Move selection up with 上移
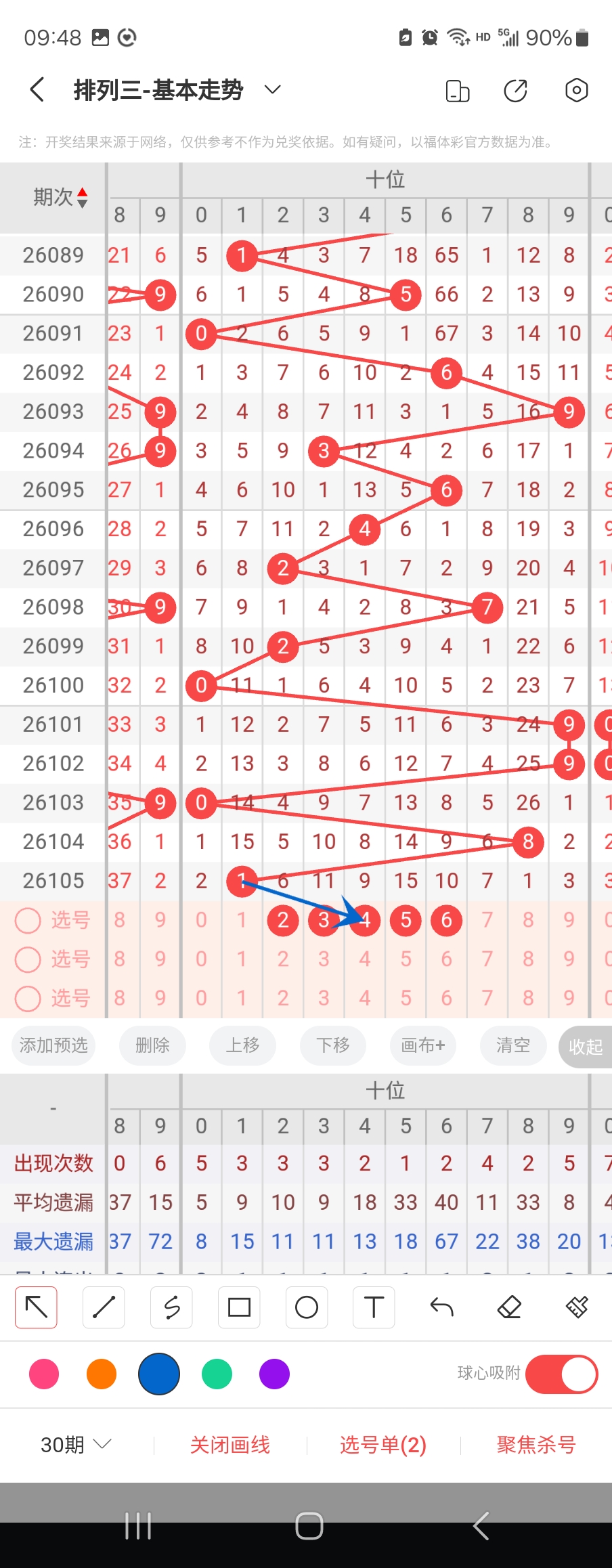612x1568 pixels. 242,1045
